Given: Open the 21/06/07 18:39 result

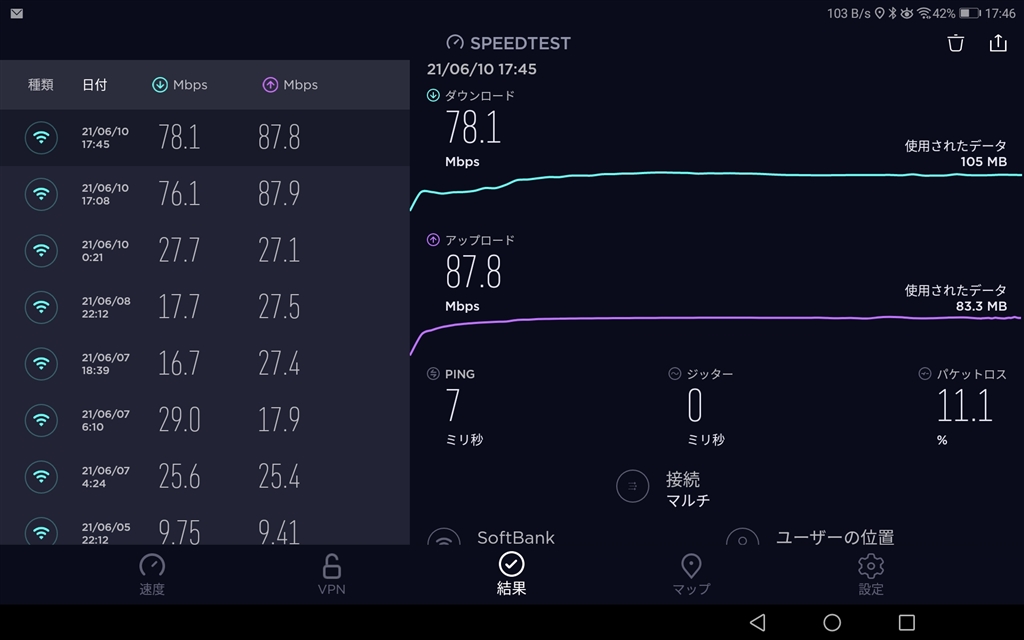Looking at the screenshot, I should (x=205, y=363).
